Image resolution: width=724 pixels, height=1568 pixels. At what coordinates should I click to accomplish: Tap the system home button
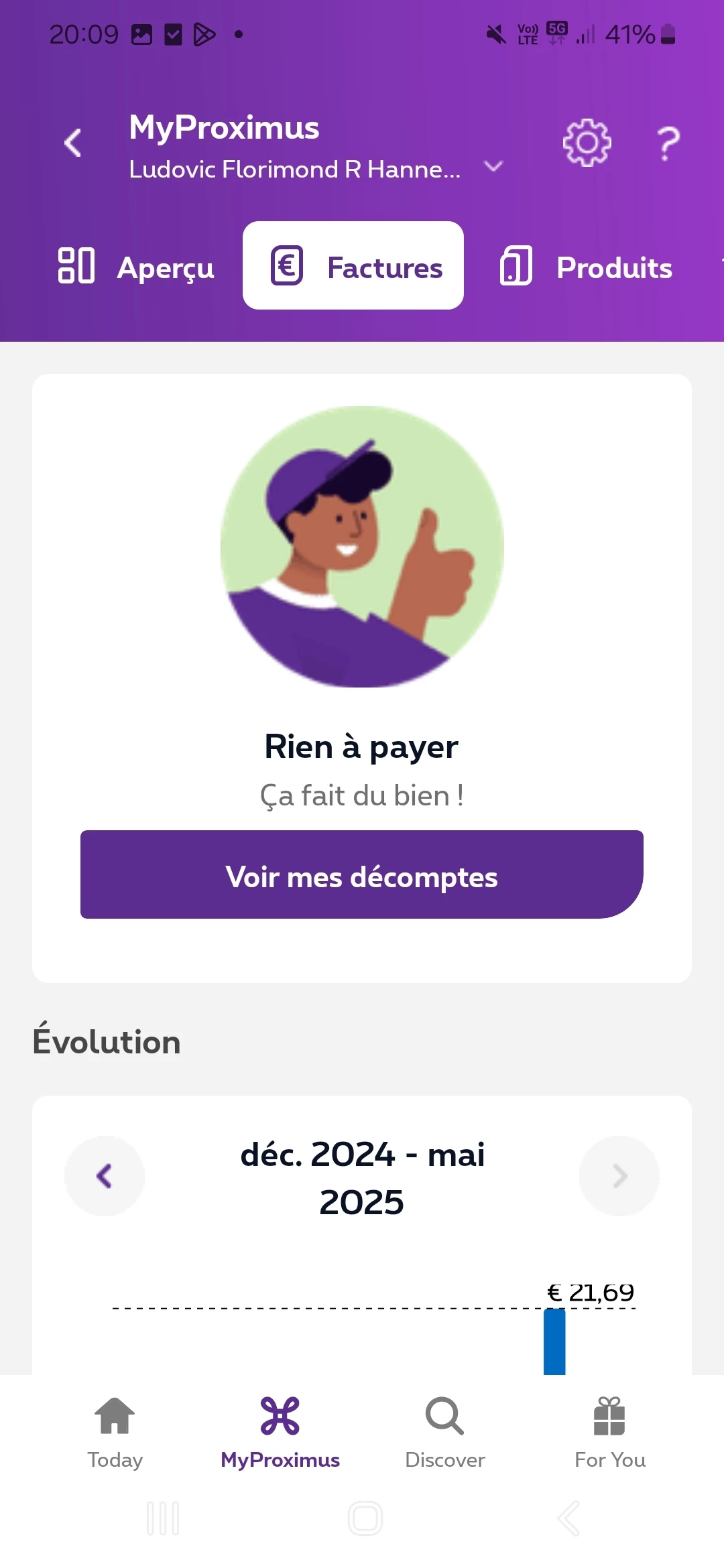(x=365, y=1518)
